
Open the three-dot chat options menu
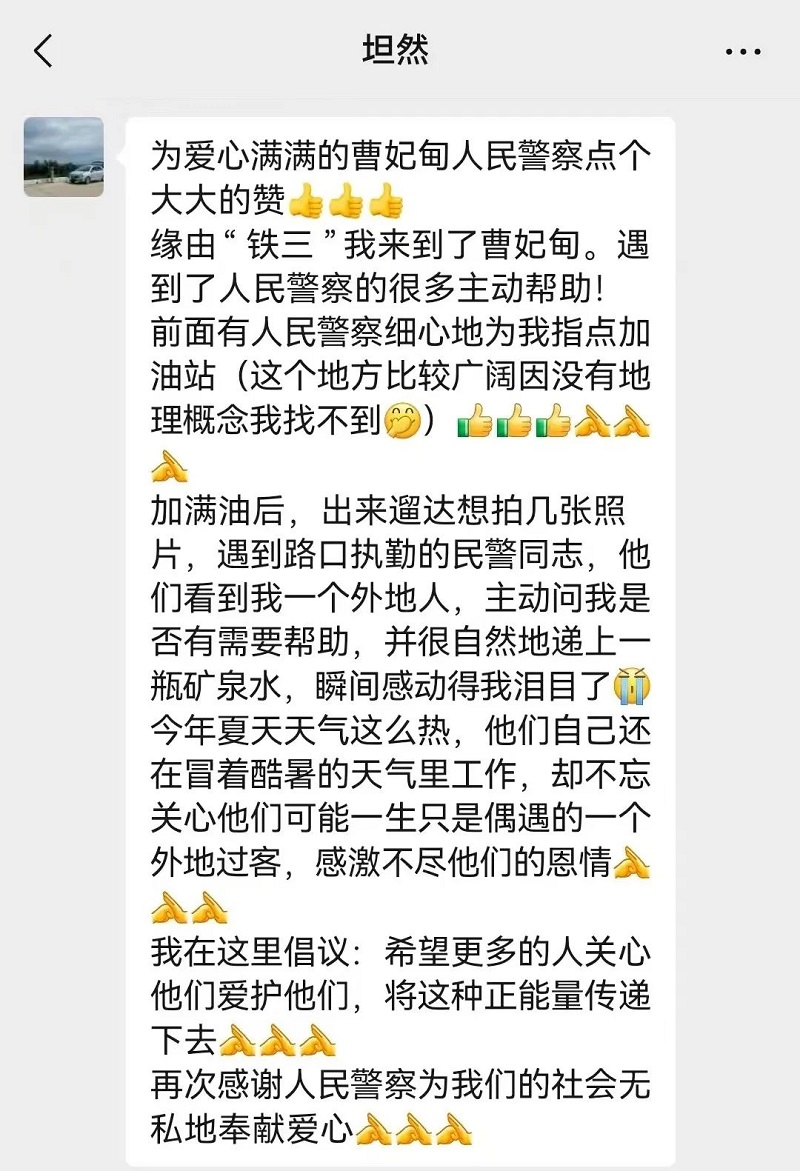click(x=743, y=52)
